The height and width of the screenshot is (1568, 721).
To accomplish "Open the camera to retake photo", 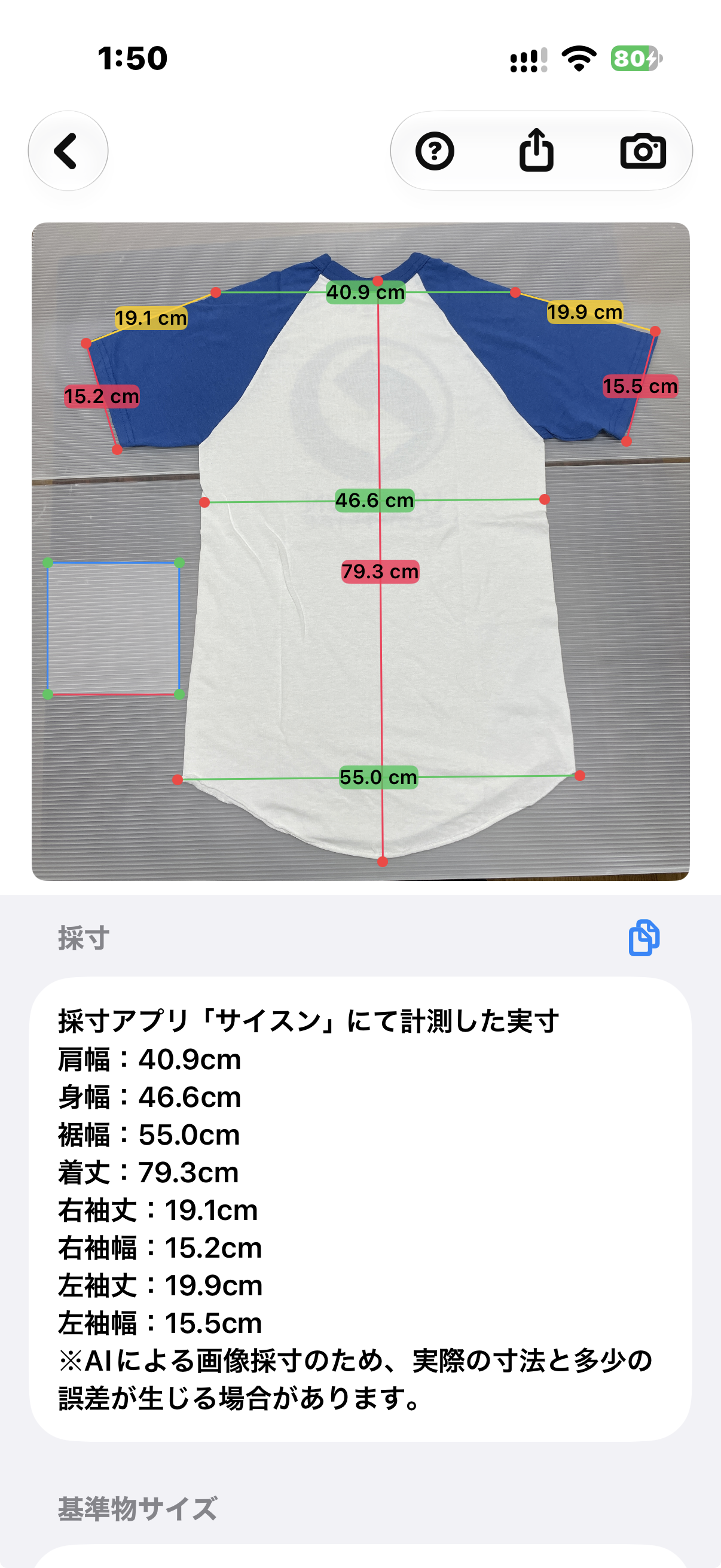I will point(643,151).
